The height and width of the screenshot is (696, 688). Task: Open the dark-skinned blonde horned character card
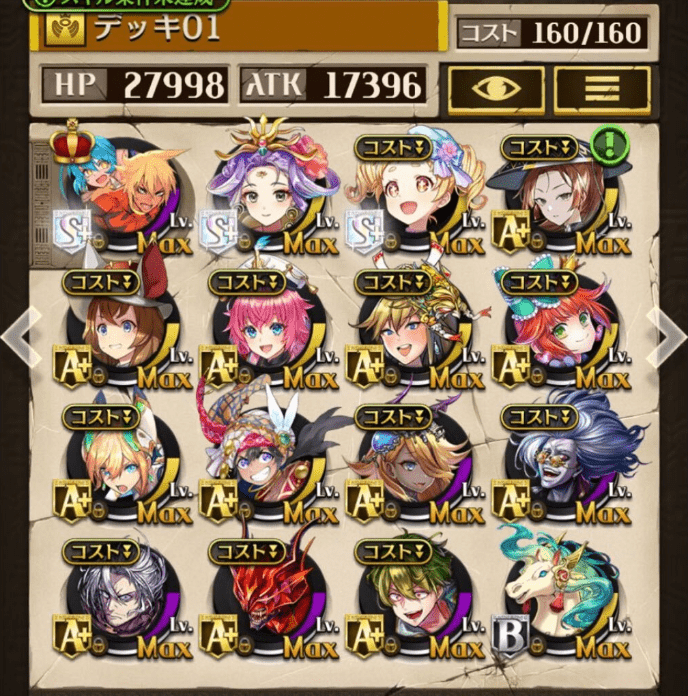point(412,462)
